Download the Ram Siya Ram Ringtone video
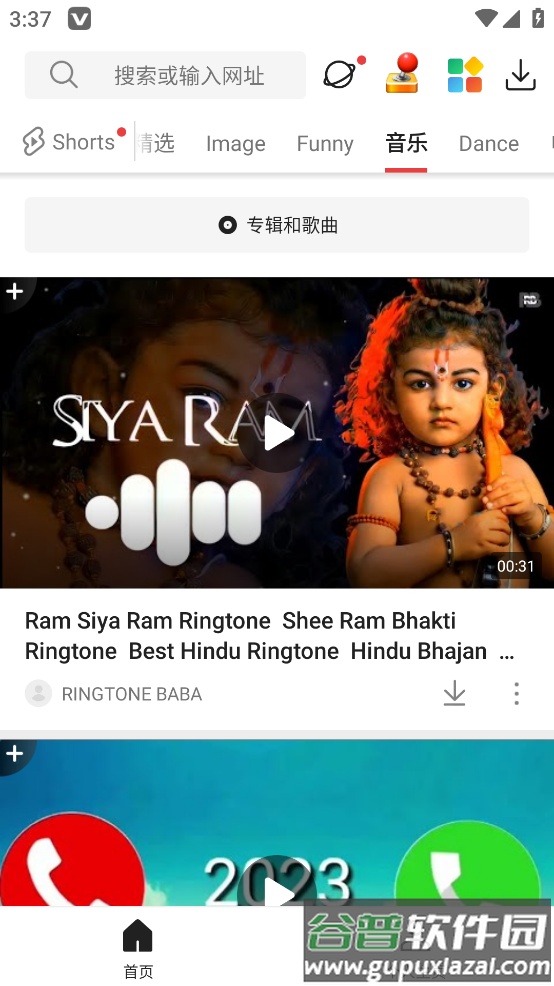The image size is (554, 986). 454,694
